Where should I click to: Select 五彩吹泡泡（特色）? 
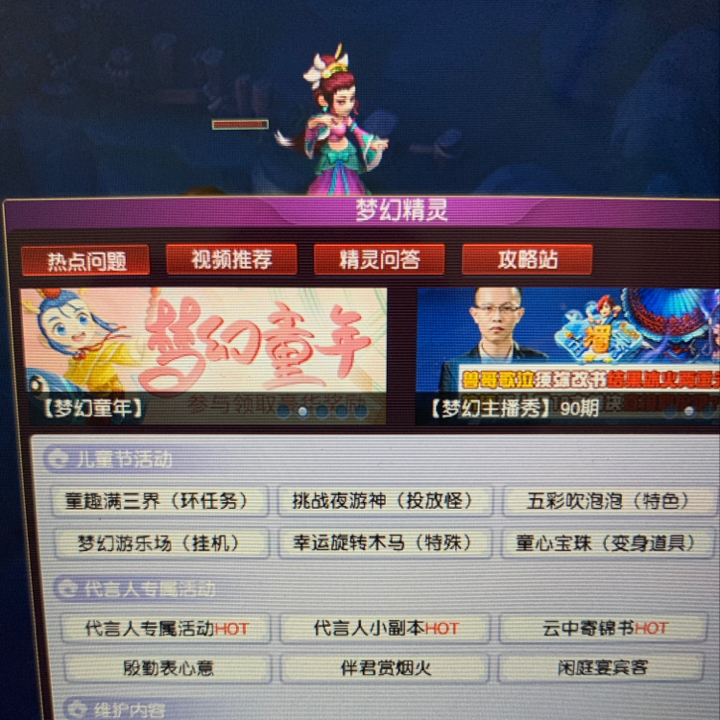[608, 501]
